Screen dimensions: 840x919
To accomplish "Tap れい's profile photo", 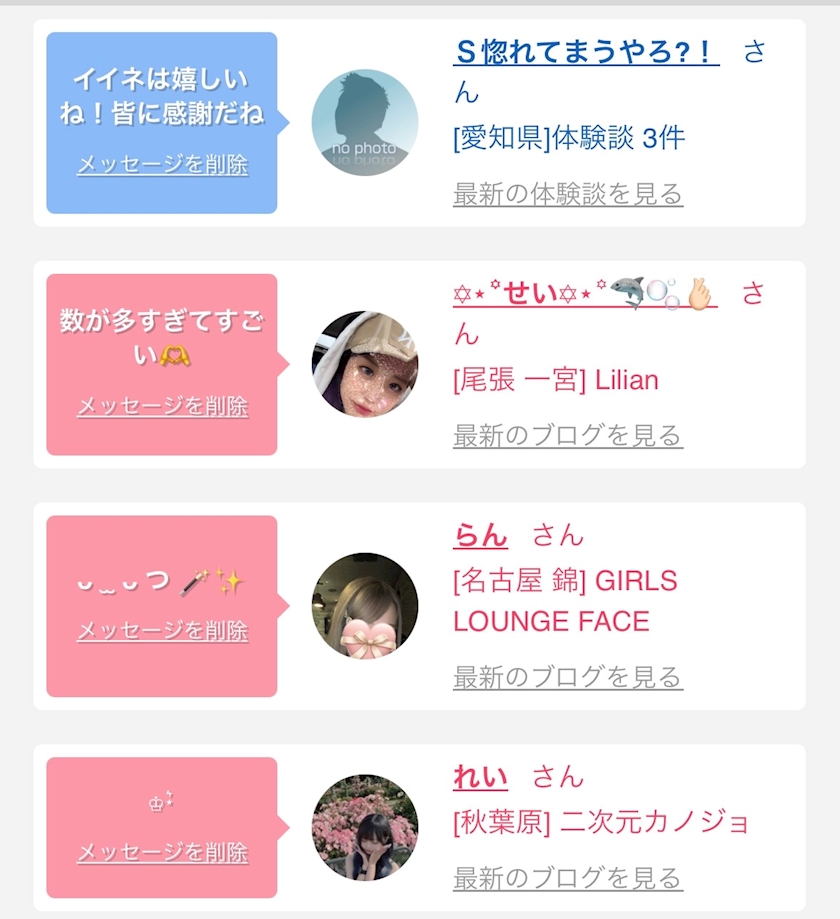I will (x=365, y=828).
